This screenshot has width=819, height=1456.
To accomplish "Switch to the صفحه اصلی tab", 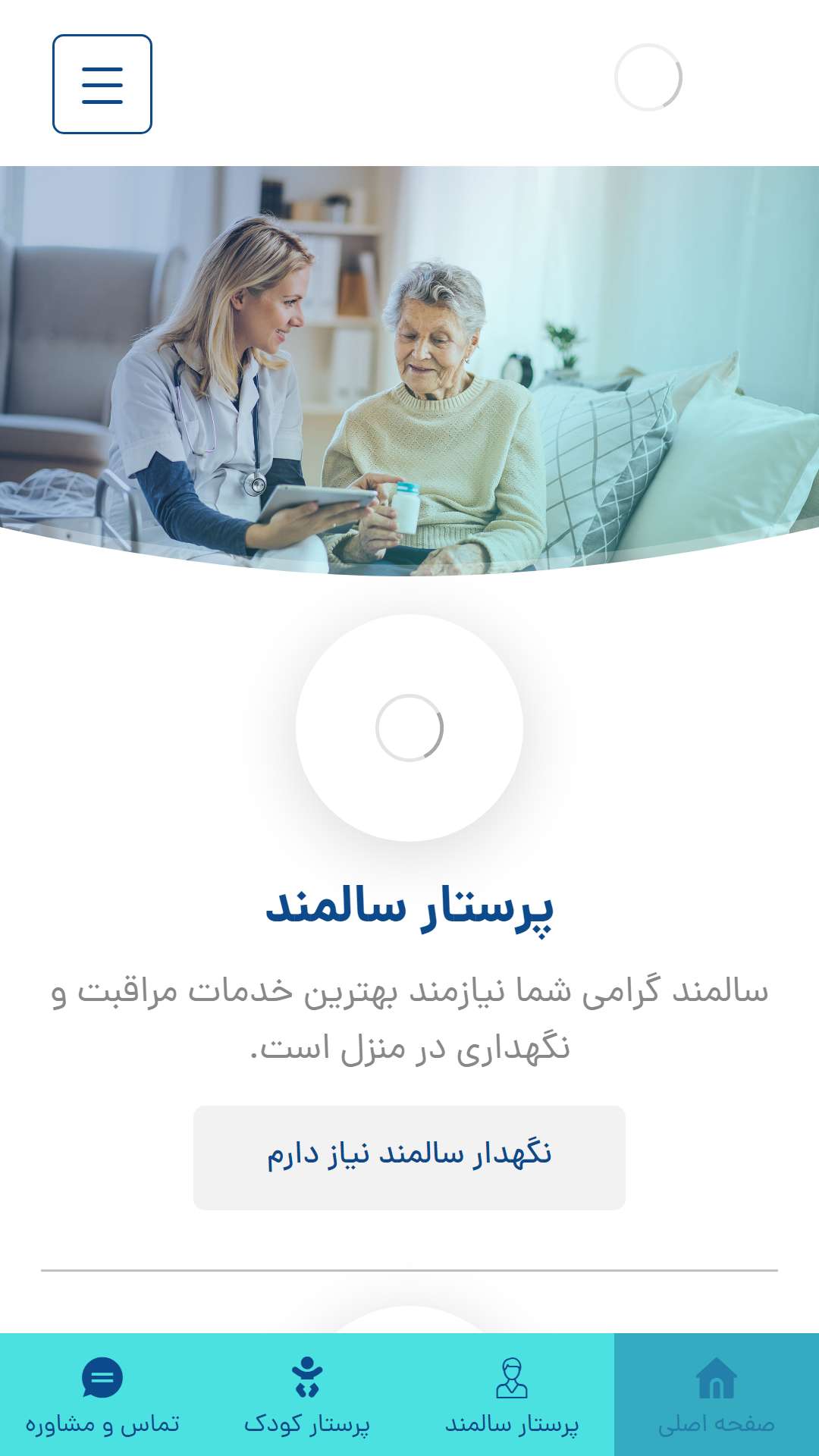I will point(717,1395).
